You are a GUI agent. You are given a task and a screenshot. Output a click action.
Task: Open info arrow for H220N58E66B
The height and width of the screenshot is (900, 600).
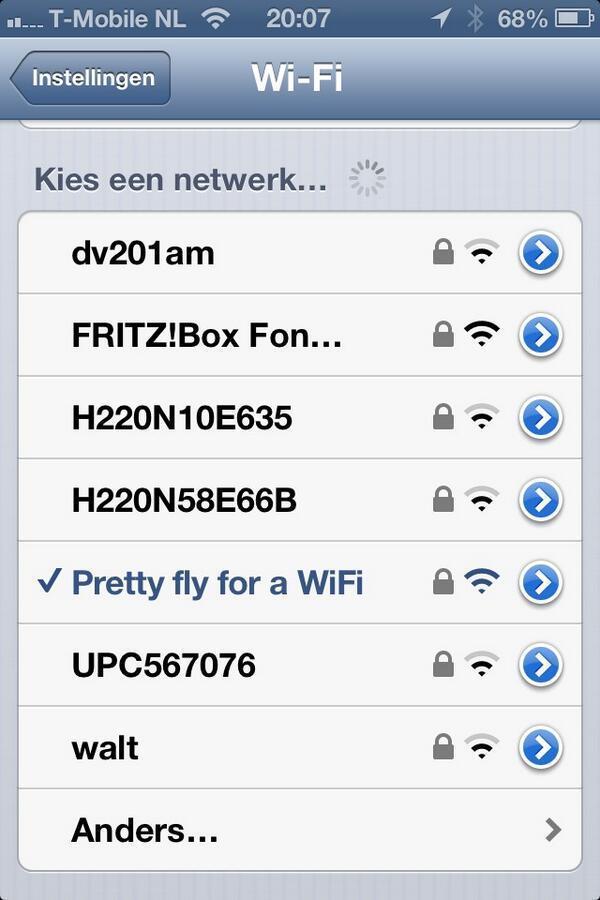(x=541, y=500)
